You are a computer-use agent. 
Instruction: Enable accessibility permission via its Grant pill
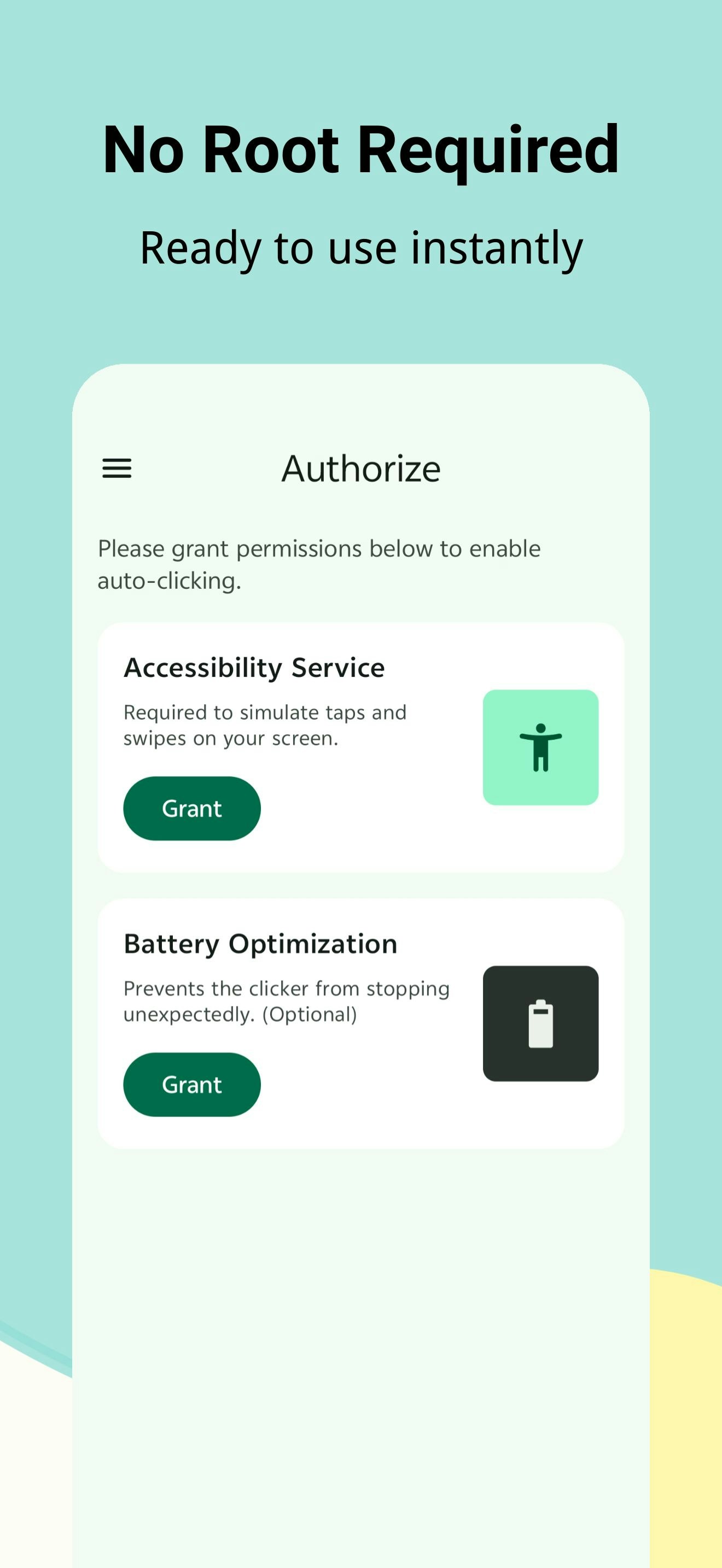pyautogui.click(x=191, y=809)
